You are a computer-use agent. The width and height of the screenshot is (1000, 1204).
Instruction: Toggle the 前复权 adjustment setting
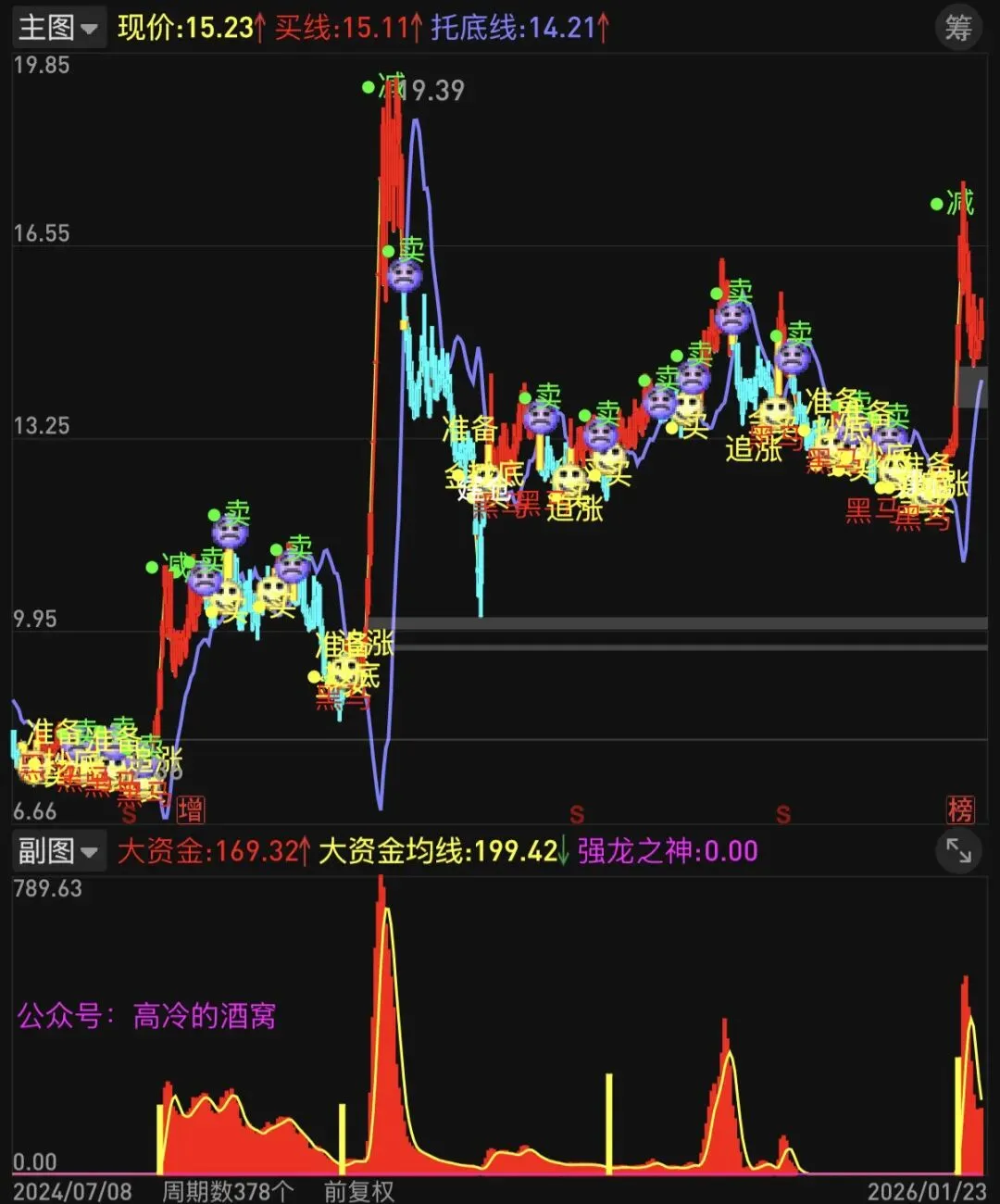pyautogui.click(x=359, y=1190)
